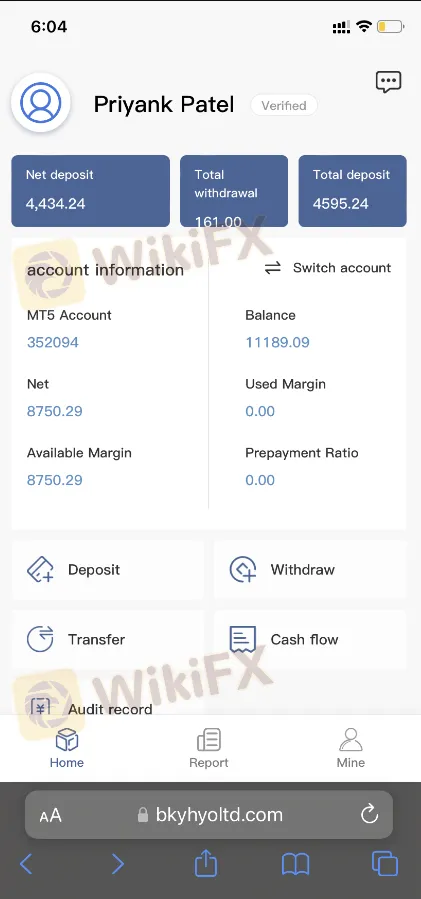Open the Deposit option
Screen dimensions: 421x899
(x=108, y=570)
